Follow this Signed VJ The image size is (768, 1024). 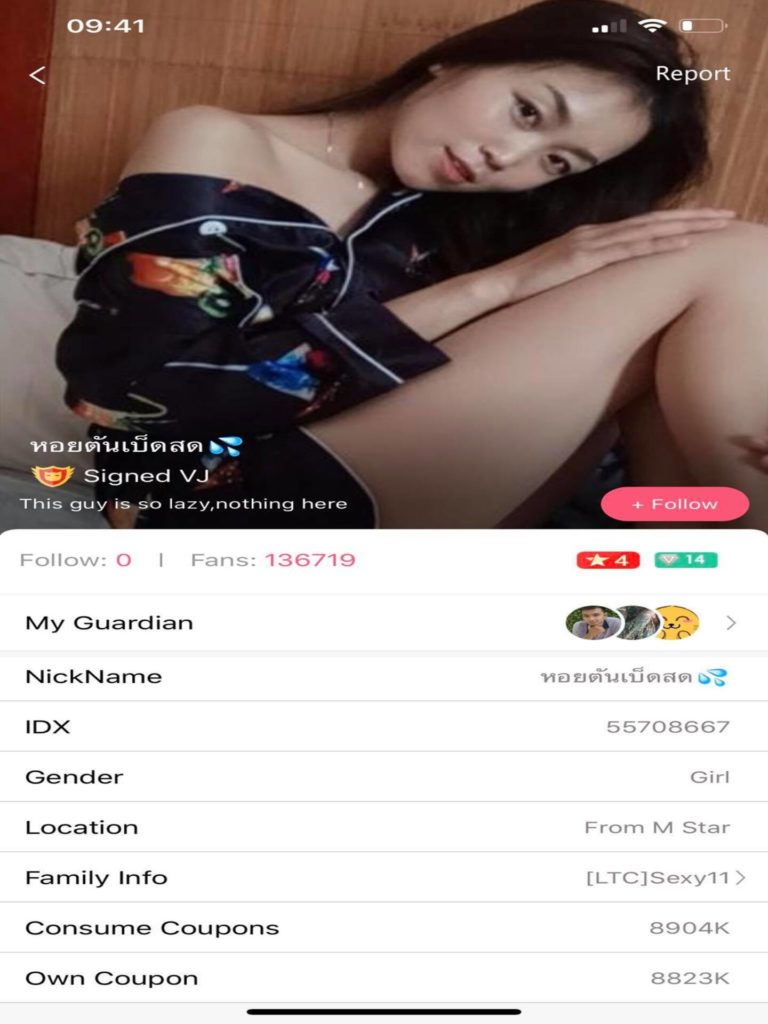[x=674, y=504]
